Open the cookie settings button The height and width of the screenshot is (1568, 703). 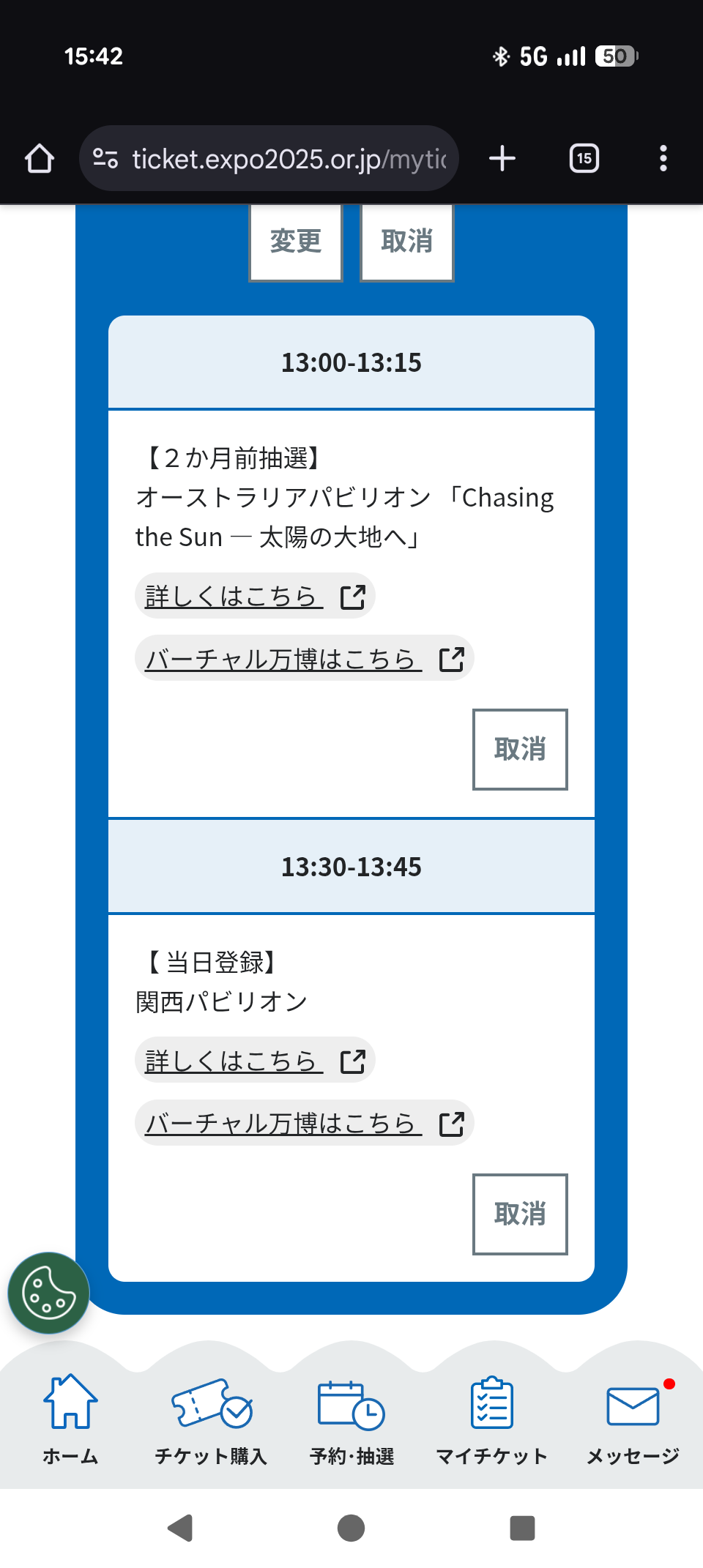(x=48, y=1293)
